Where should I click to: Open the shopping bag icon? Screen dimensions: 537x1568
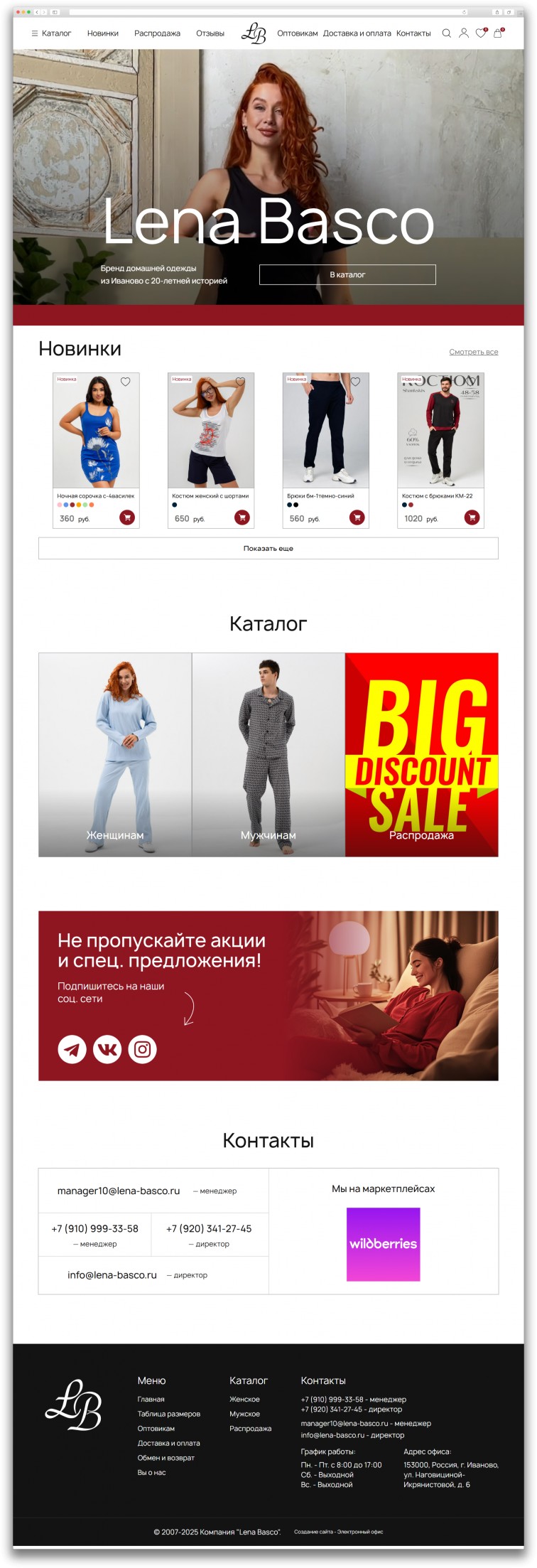[x=497, y=33]
